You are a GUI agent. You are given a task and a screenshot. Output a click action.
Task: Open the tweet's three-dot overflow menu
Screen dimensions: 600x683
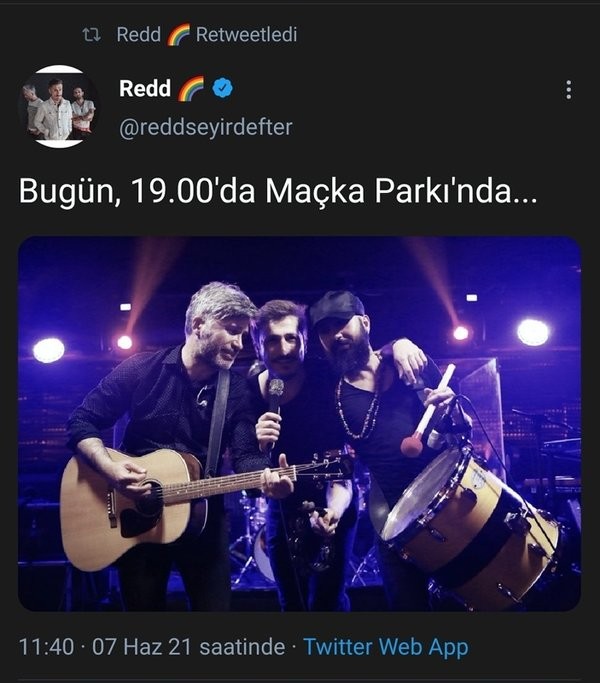[x=568, y=90]
